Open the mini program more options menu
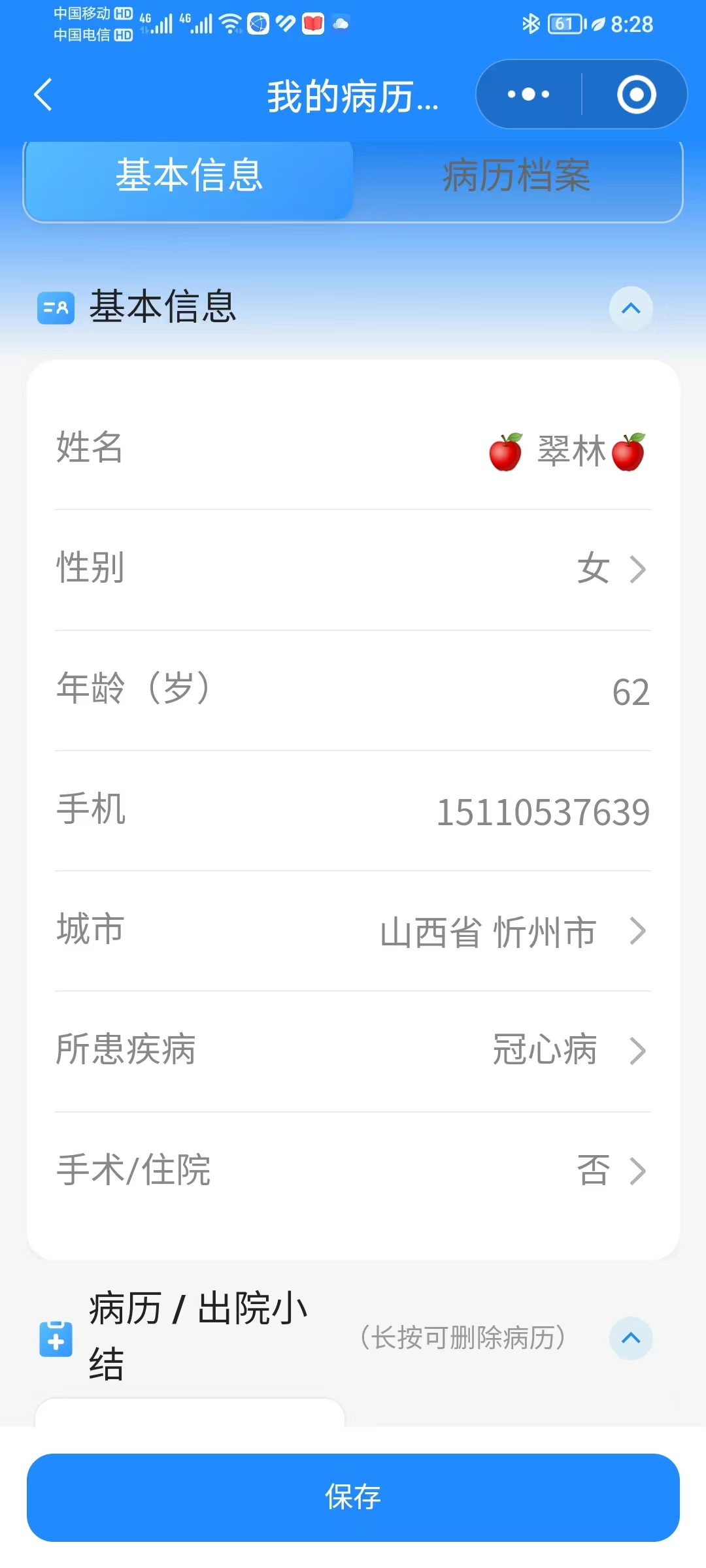 529,95
